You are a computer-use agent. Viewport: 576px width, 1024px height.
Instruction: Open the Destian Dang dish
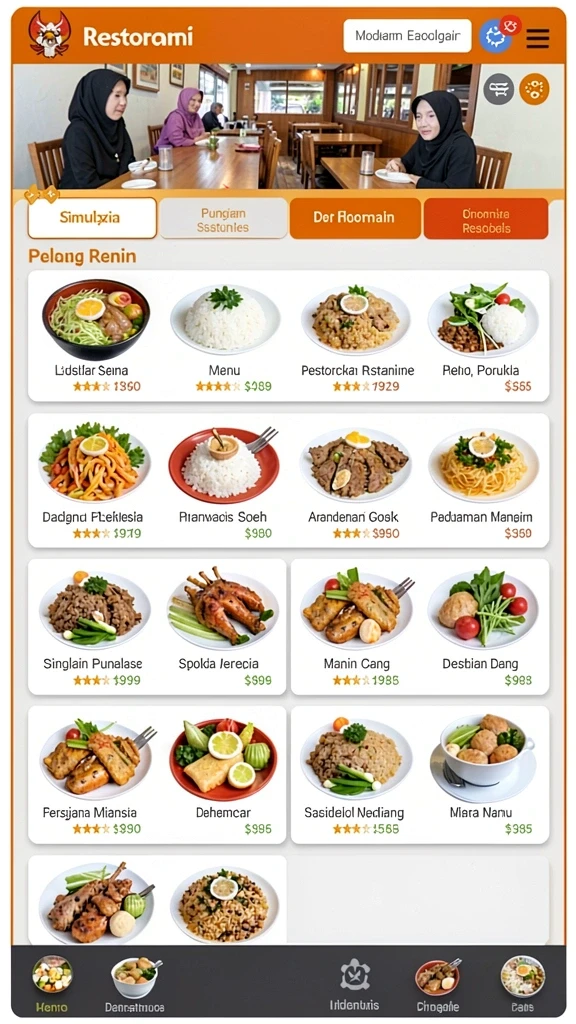[483, 627]
